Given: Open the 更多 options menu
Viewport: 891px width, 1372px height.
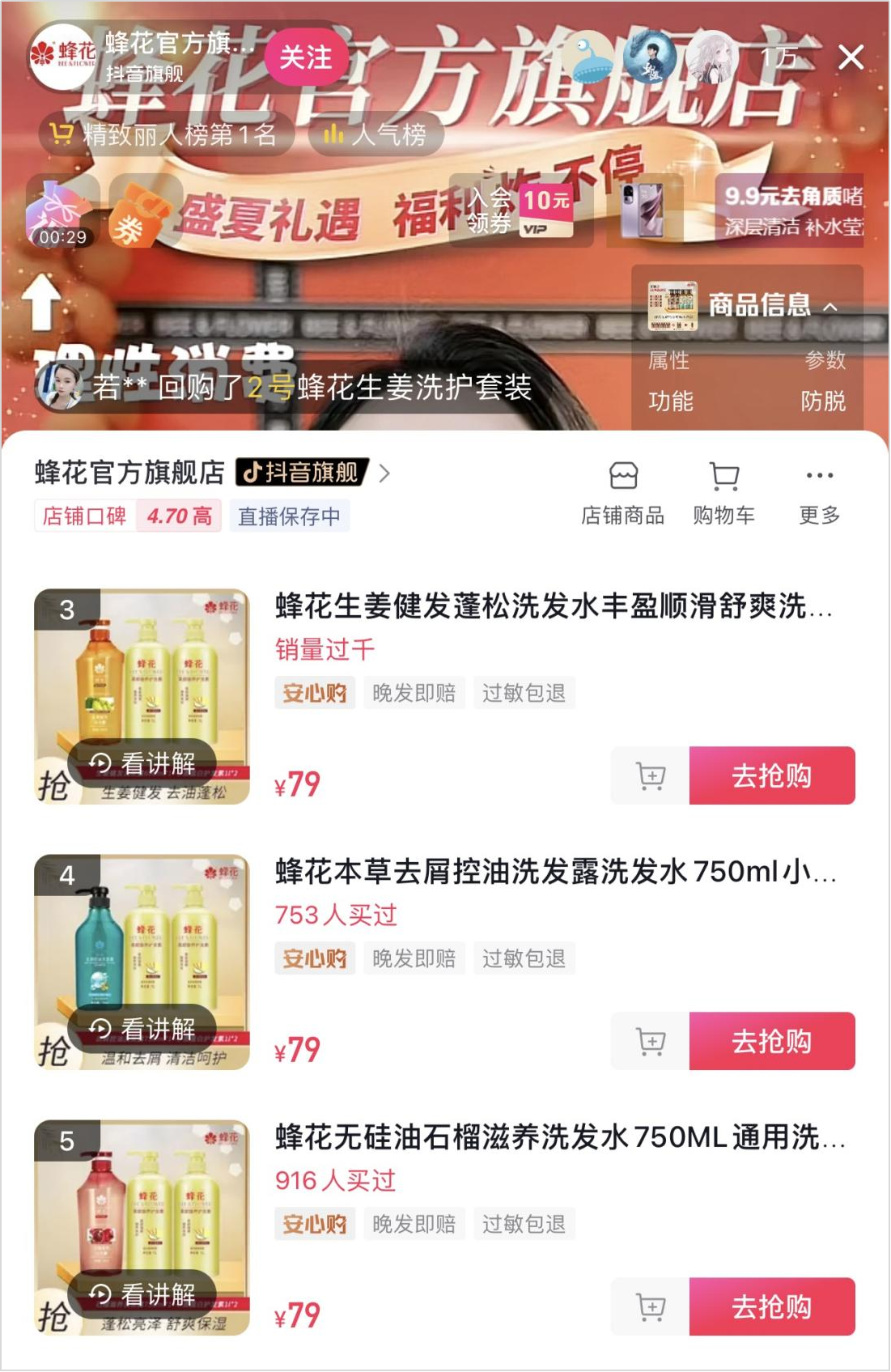Looking at the screenshot, I should coord(819,492).
